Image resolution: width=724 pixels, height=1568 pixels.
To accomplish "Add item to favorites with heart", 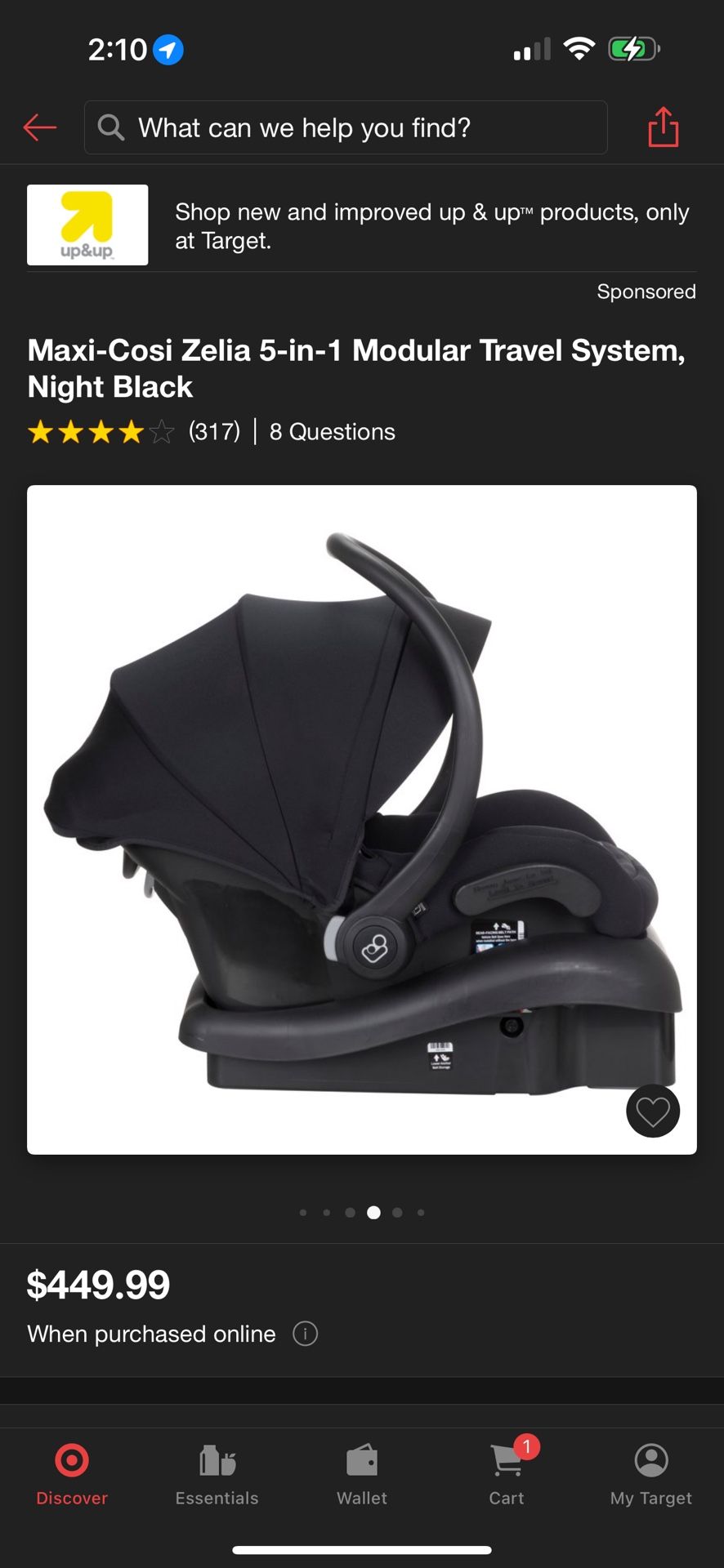I will (652, 1111).
